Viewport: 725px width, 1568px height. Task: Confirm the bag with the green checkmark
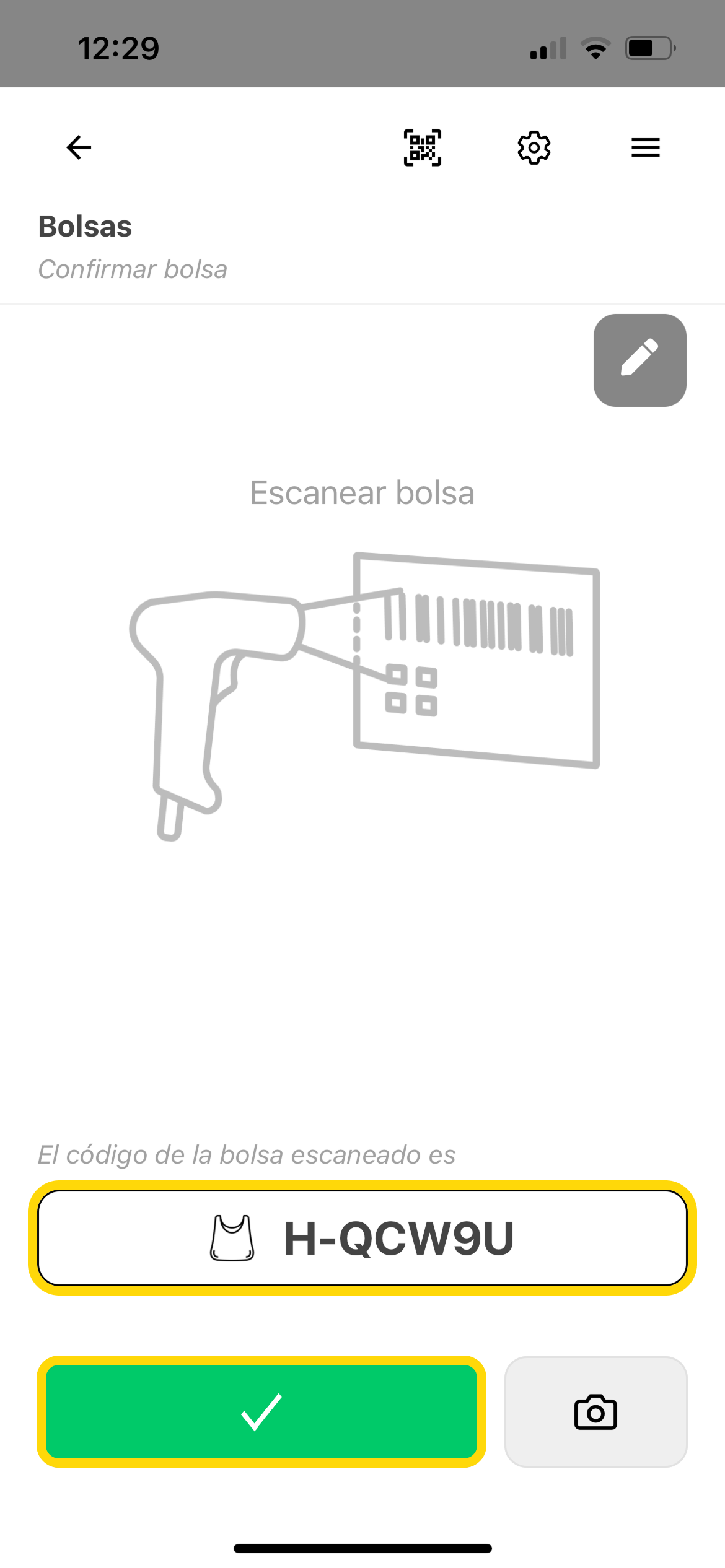click(261, 1412)
